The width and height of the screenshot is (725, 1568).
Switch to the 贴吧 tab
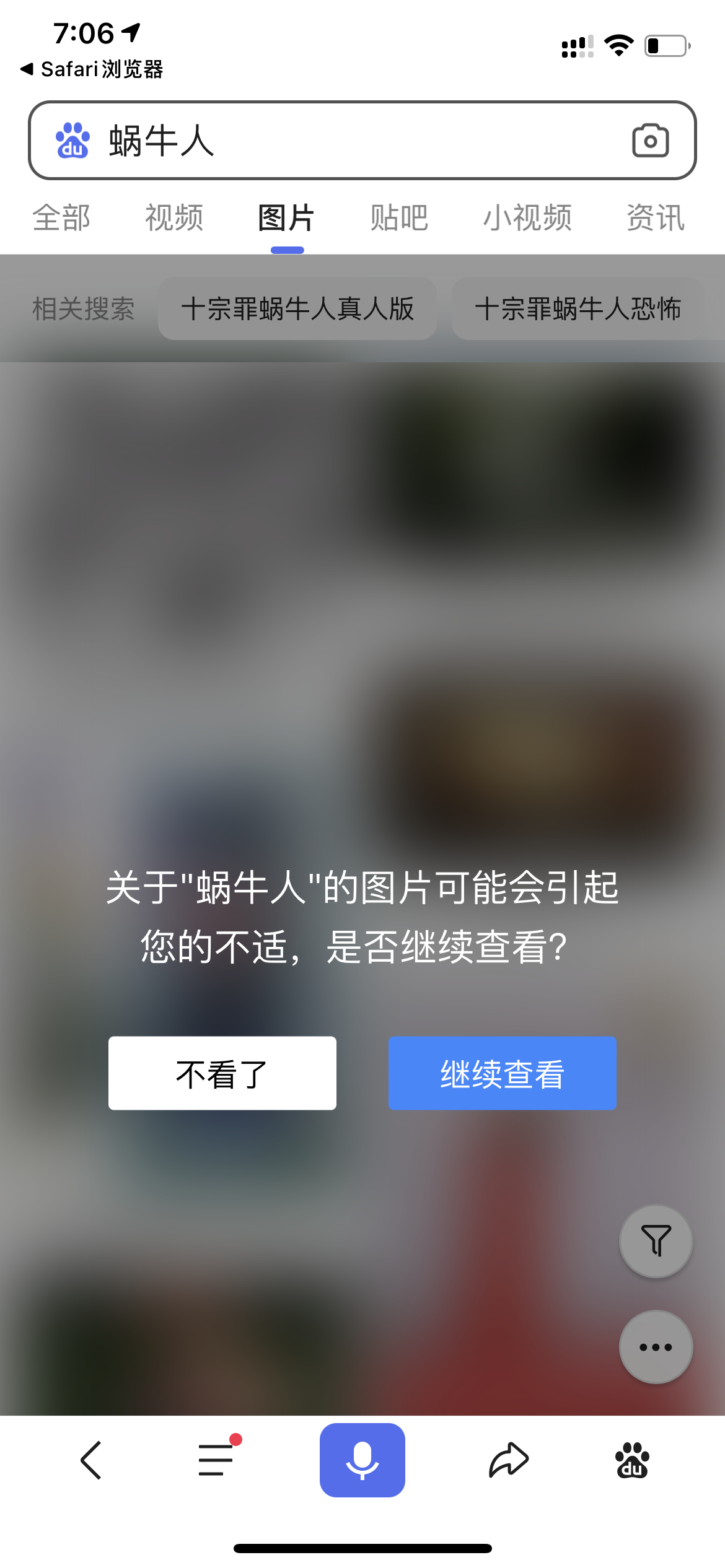point(399,218)
